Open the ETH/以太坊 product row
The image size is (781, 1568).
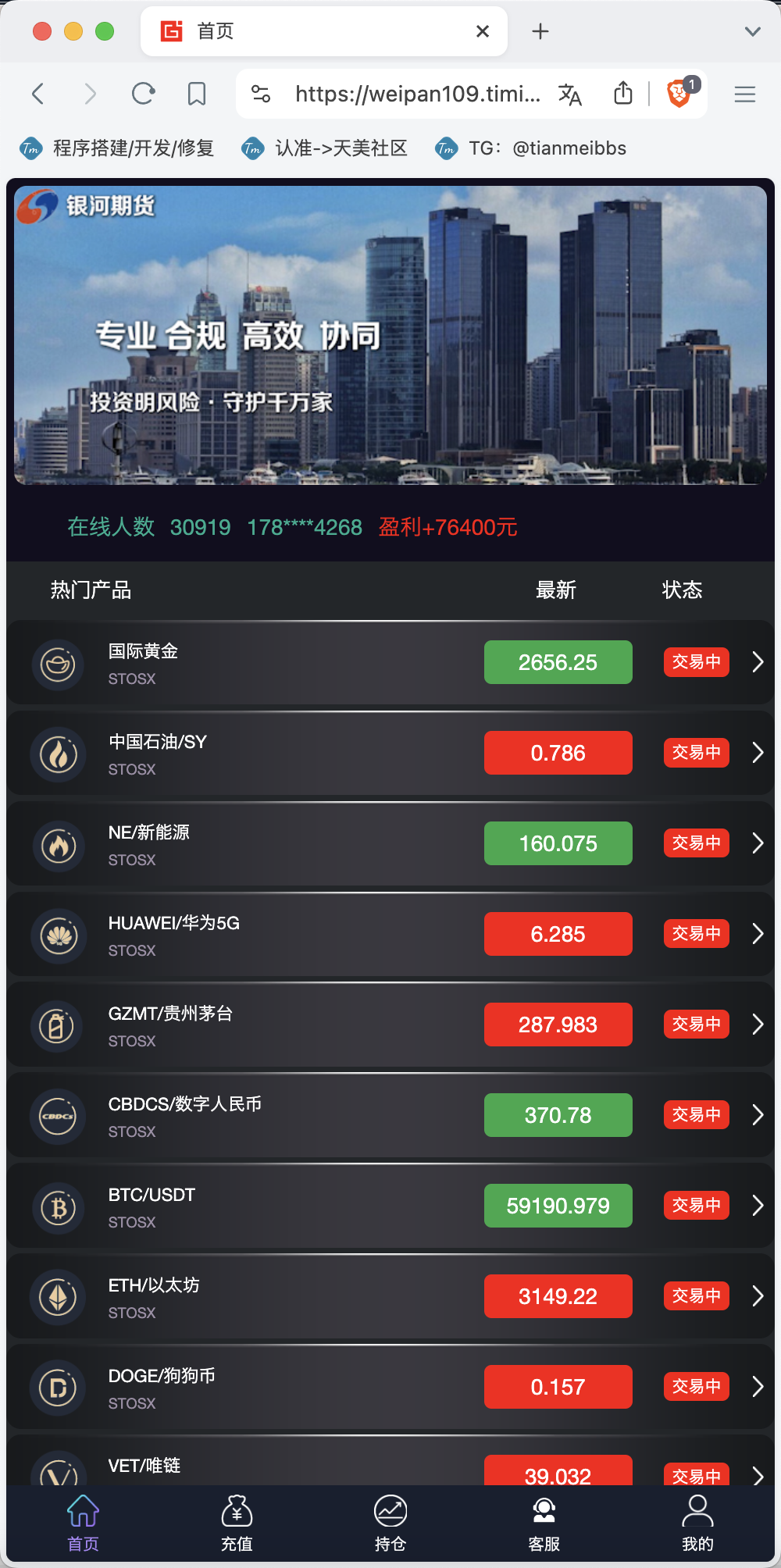tap(390, 1296)
